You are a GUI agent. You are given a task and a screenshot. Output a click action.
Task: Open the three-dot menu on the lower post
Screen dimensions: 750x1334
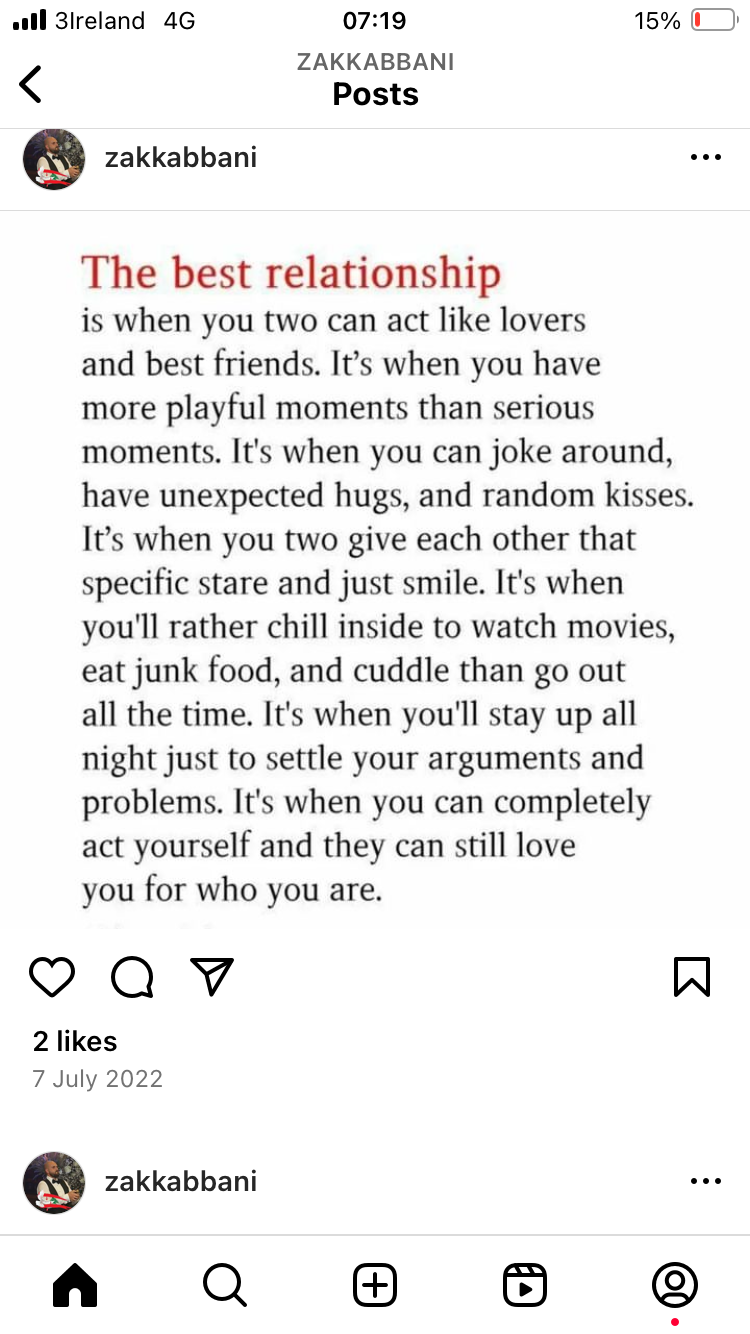pos(705,1181)
